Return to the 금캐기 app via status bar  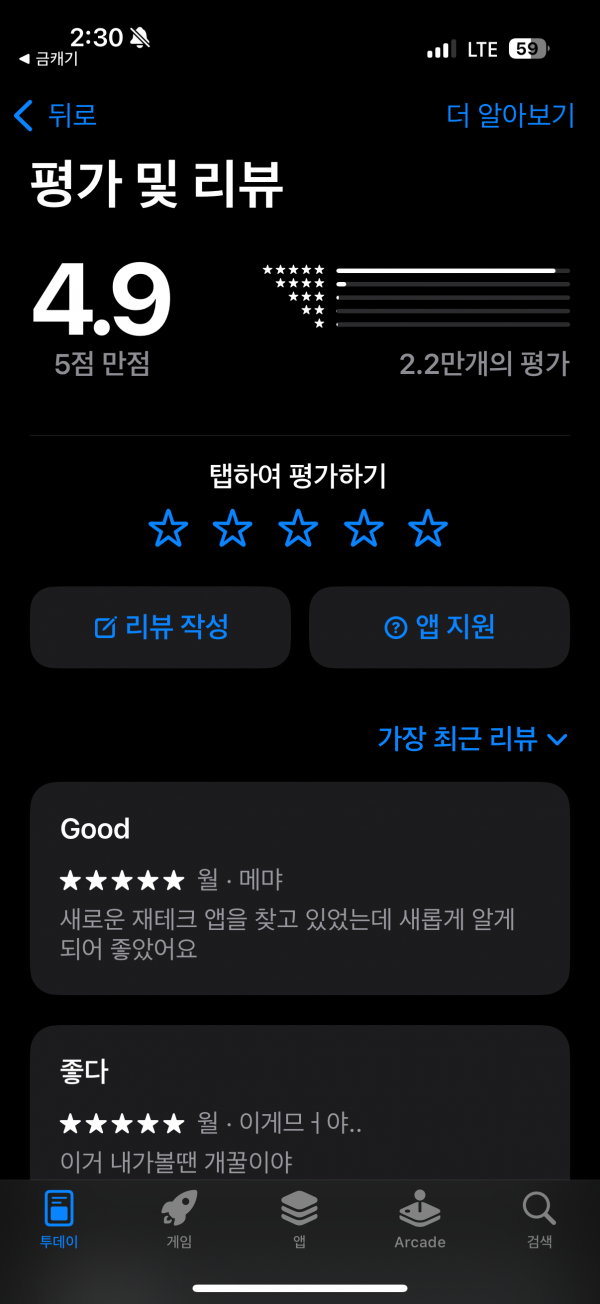[x=48, y=59]
